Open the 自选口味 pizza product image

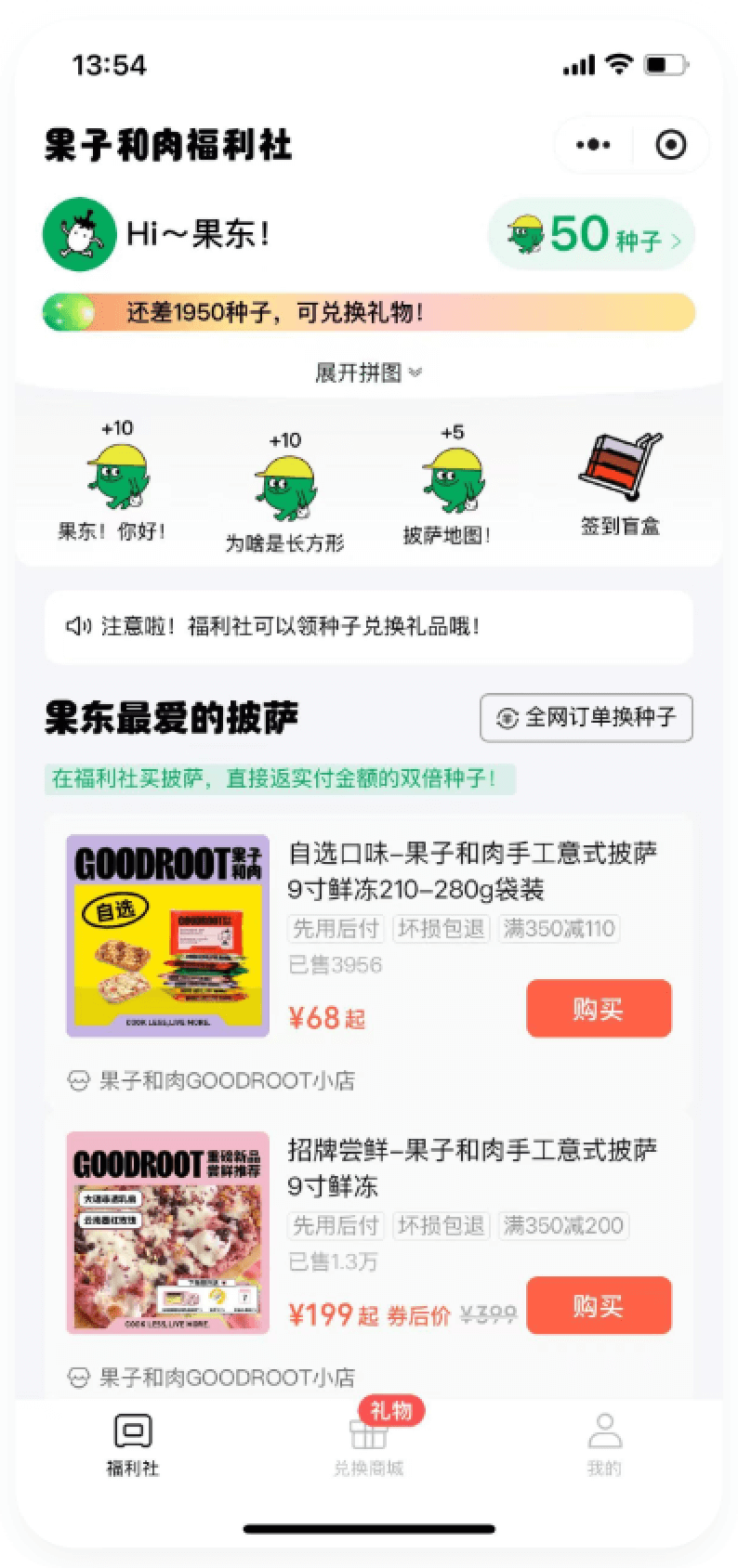(168, 935)
